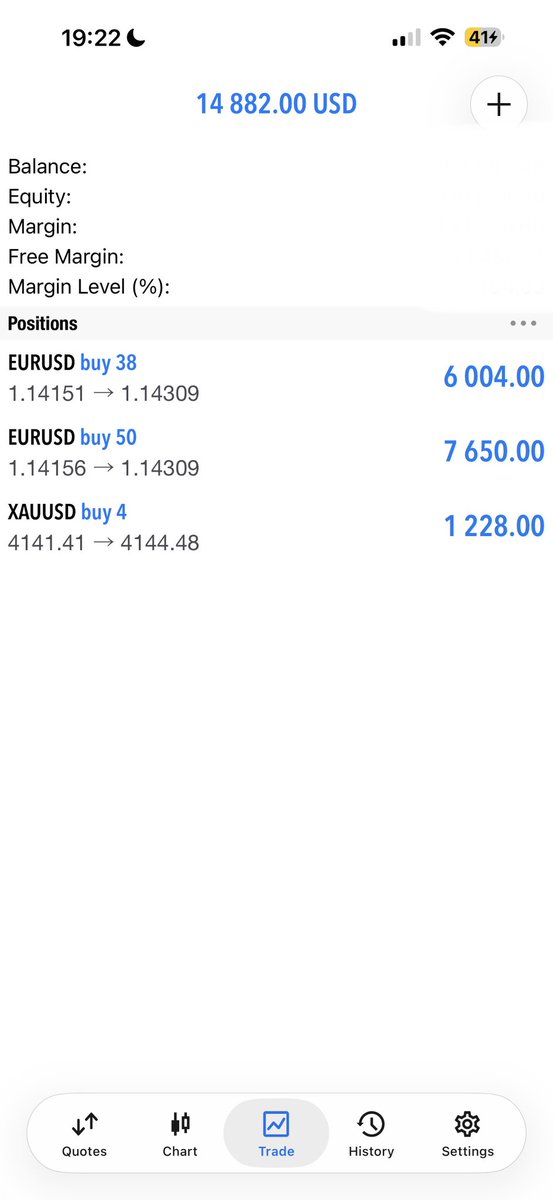Switch to the Chart tab

(x=180, y=1134)
